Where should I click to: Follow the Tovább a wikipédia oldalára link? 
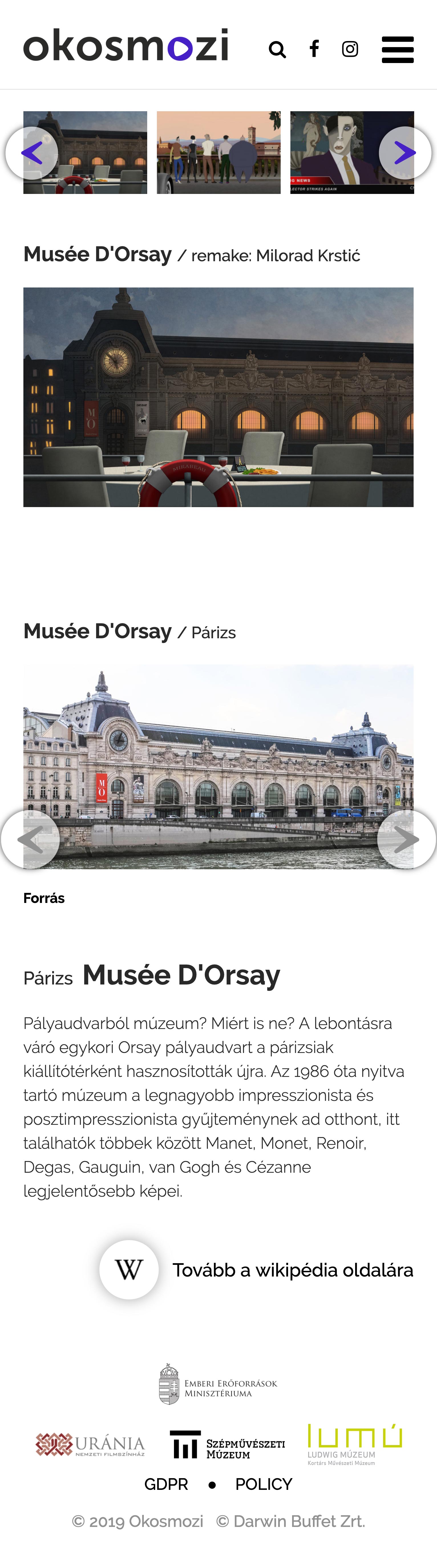(292, 1270)
